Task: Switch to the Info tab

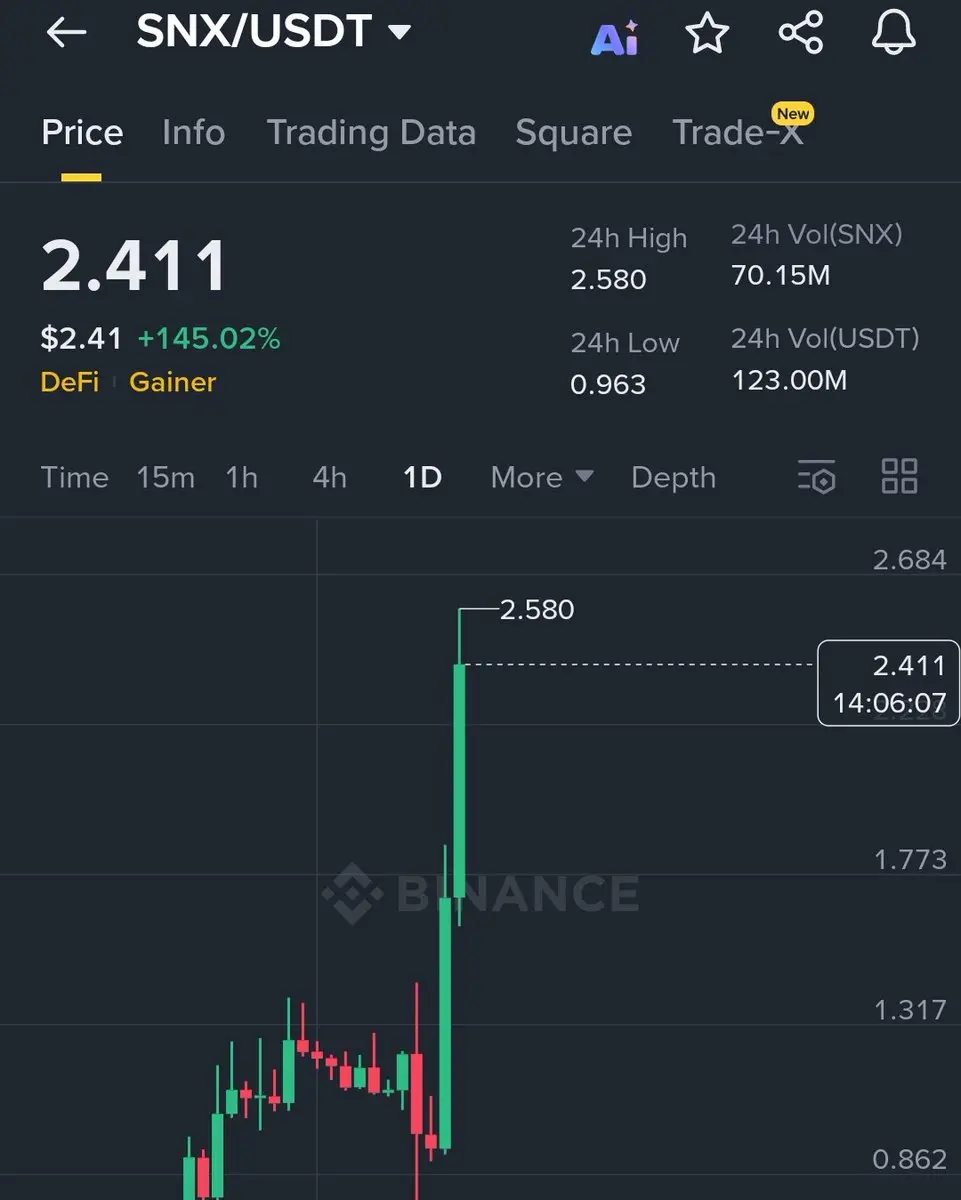Action: tap(193, 132)
